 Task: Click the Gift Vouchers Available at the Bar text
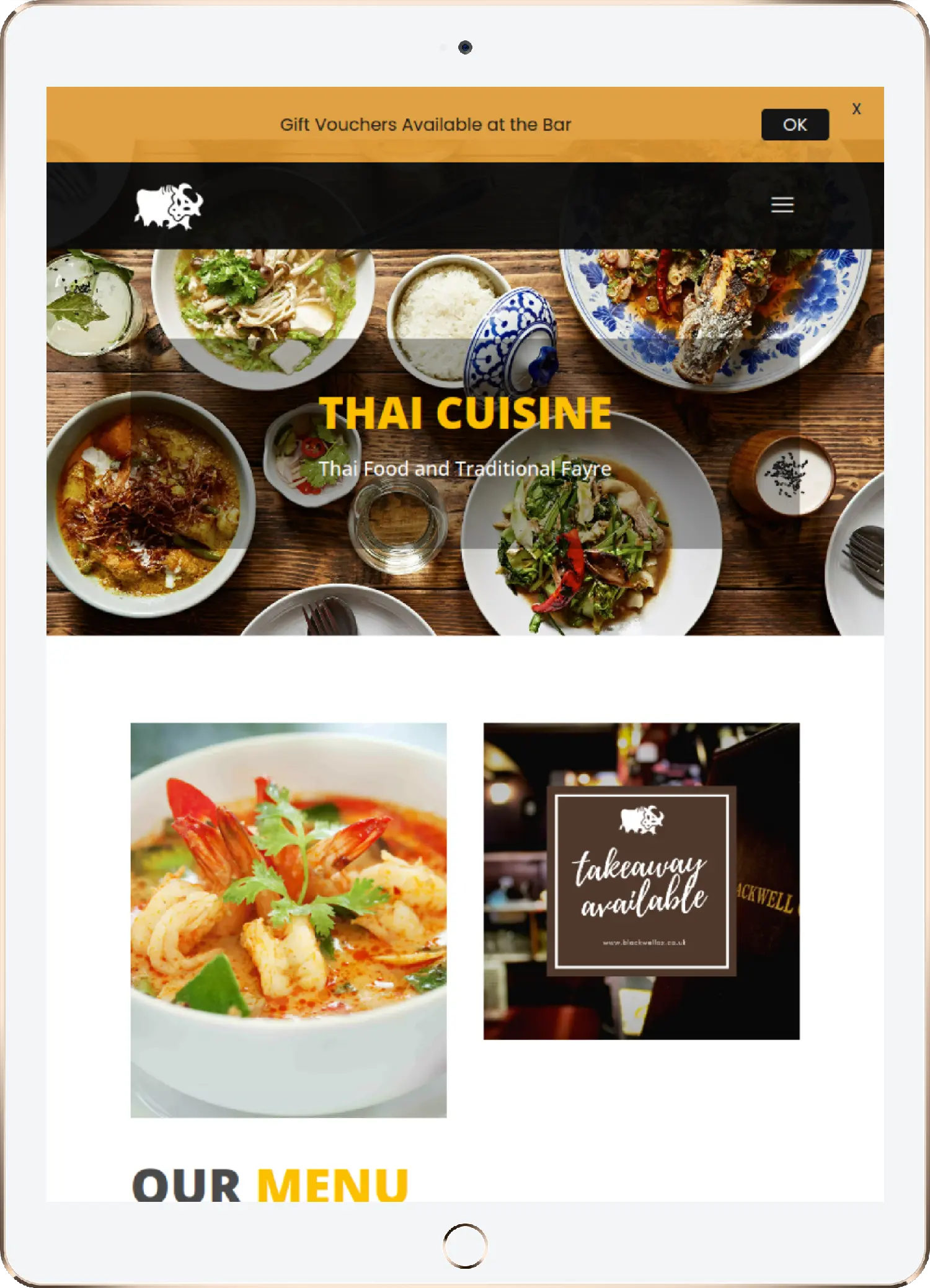[x=427, y=123]
